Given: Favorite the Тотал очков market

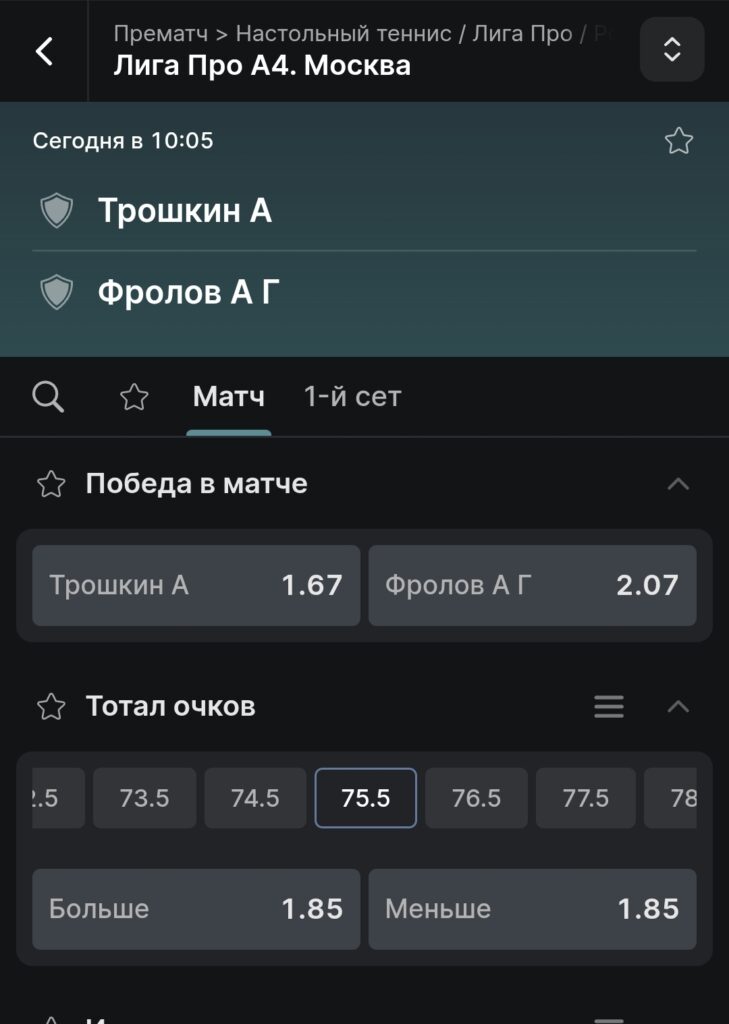Looking at the screenshot, I should (x=51, y=707).
